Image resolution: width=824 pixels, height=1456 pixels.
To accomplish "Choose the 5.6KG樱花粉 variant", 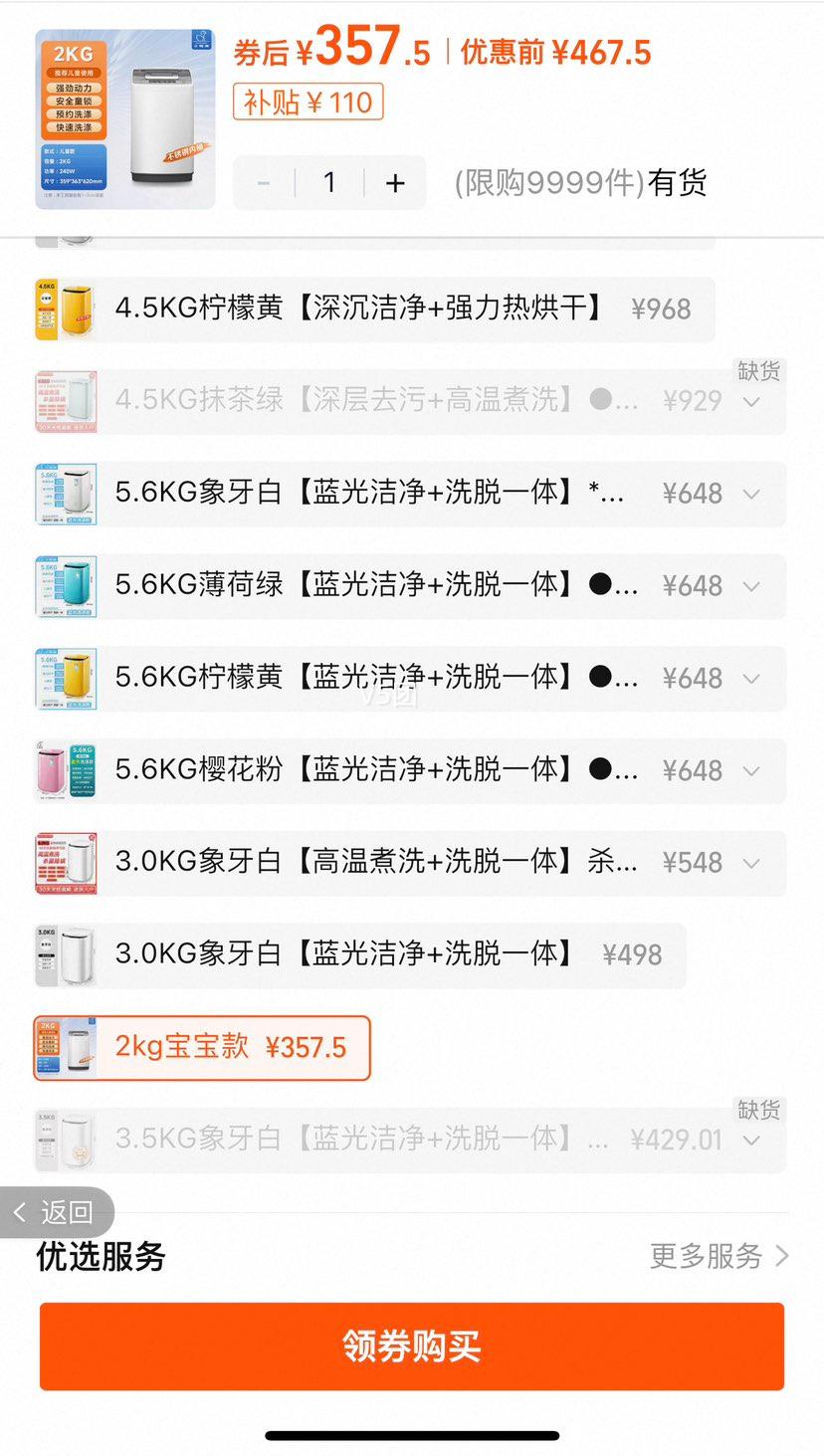I will [x=410, y=770].
